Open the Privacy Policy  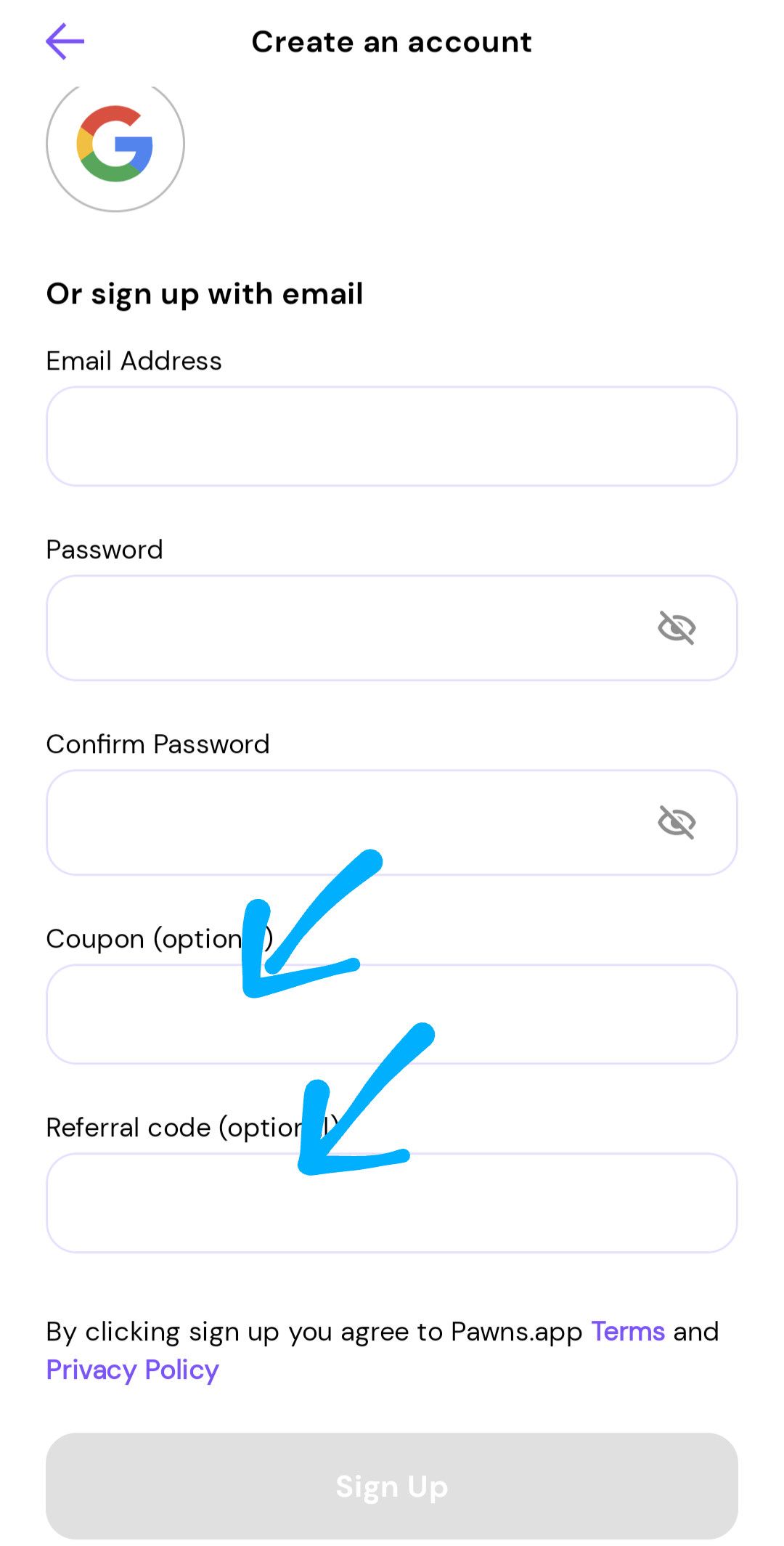tap(131, 1370)
